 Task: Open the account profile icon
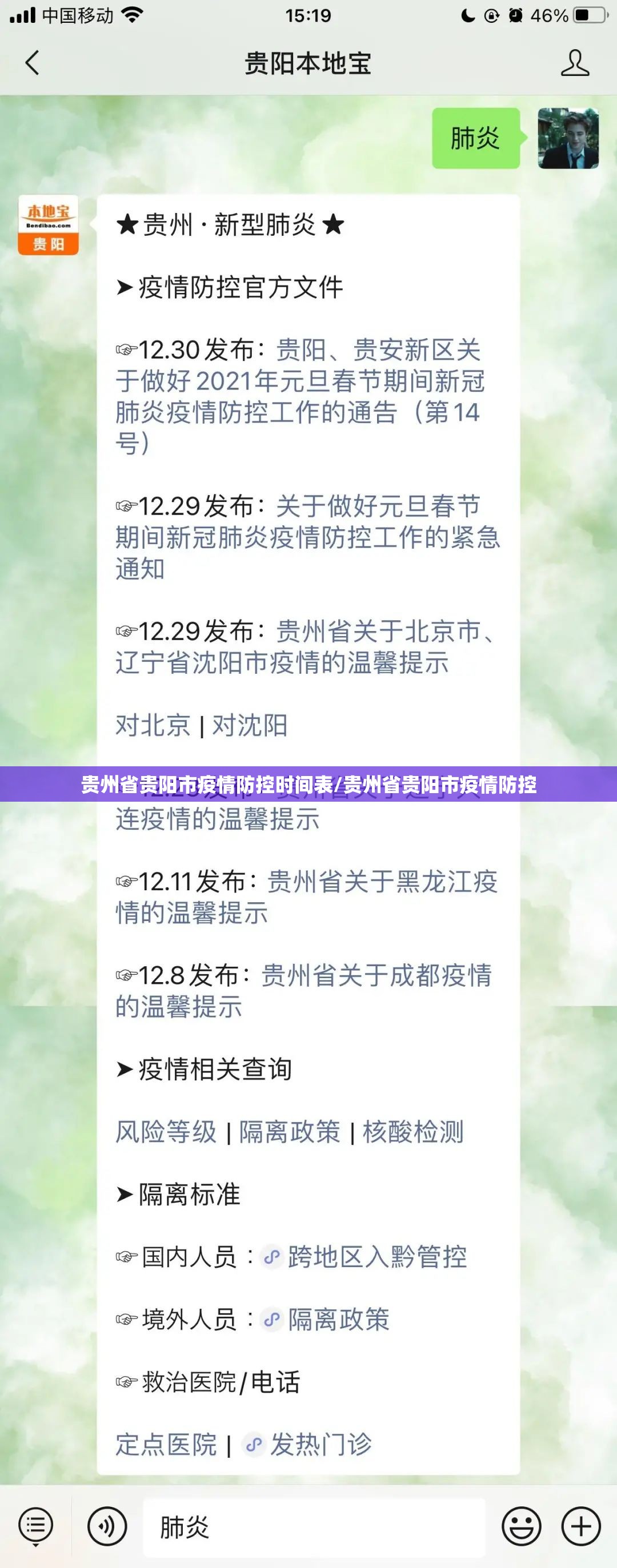574,63
